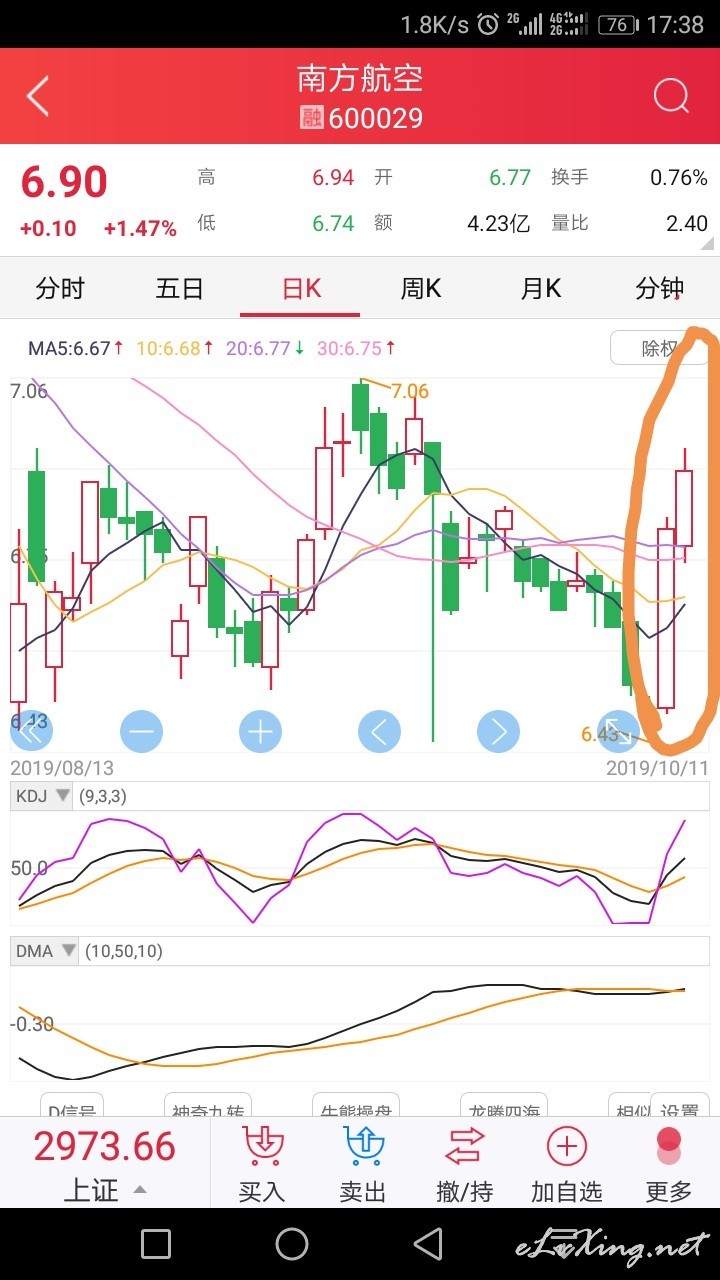Go back using the top-left arrow
This screenshot has width=720, height=1280.
click(x=38, y=97)
